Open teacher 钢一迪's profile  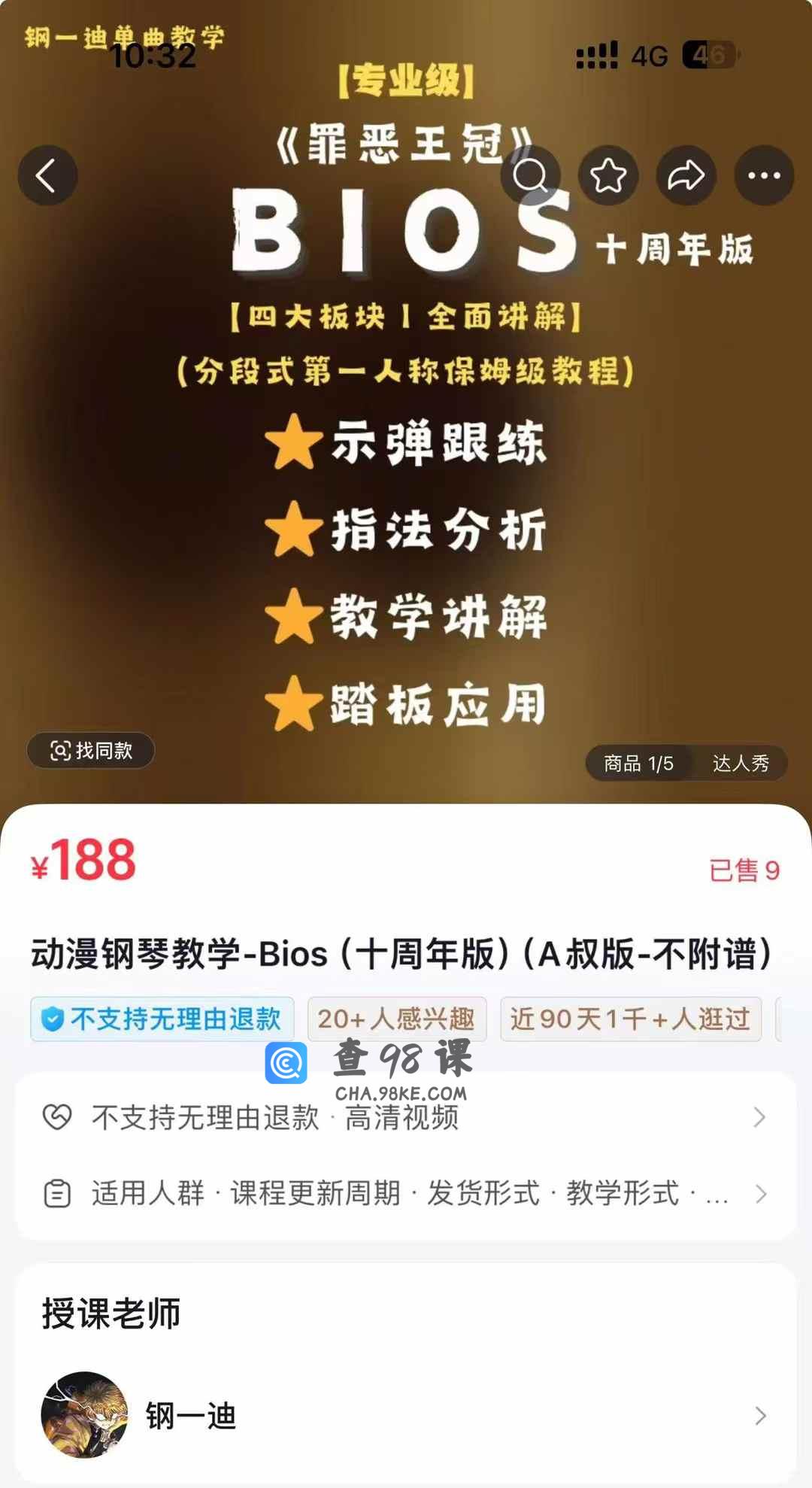click(406, 1416)
